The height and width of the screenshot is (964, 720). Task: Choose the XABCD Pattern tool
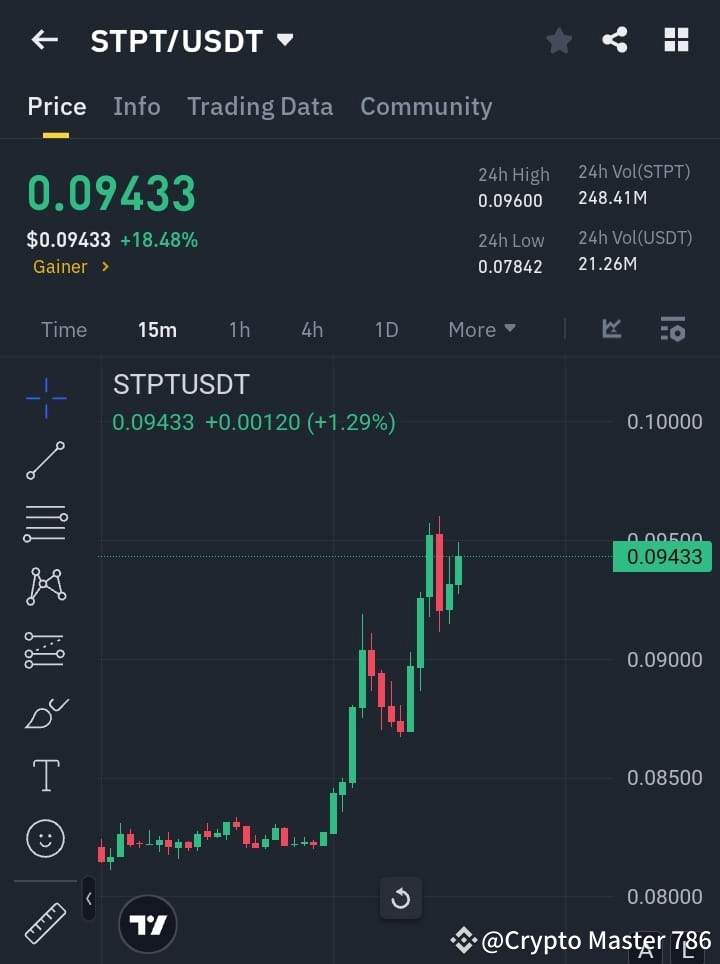click(x=44, y=587)
